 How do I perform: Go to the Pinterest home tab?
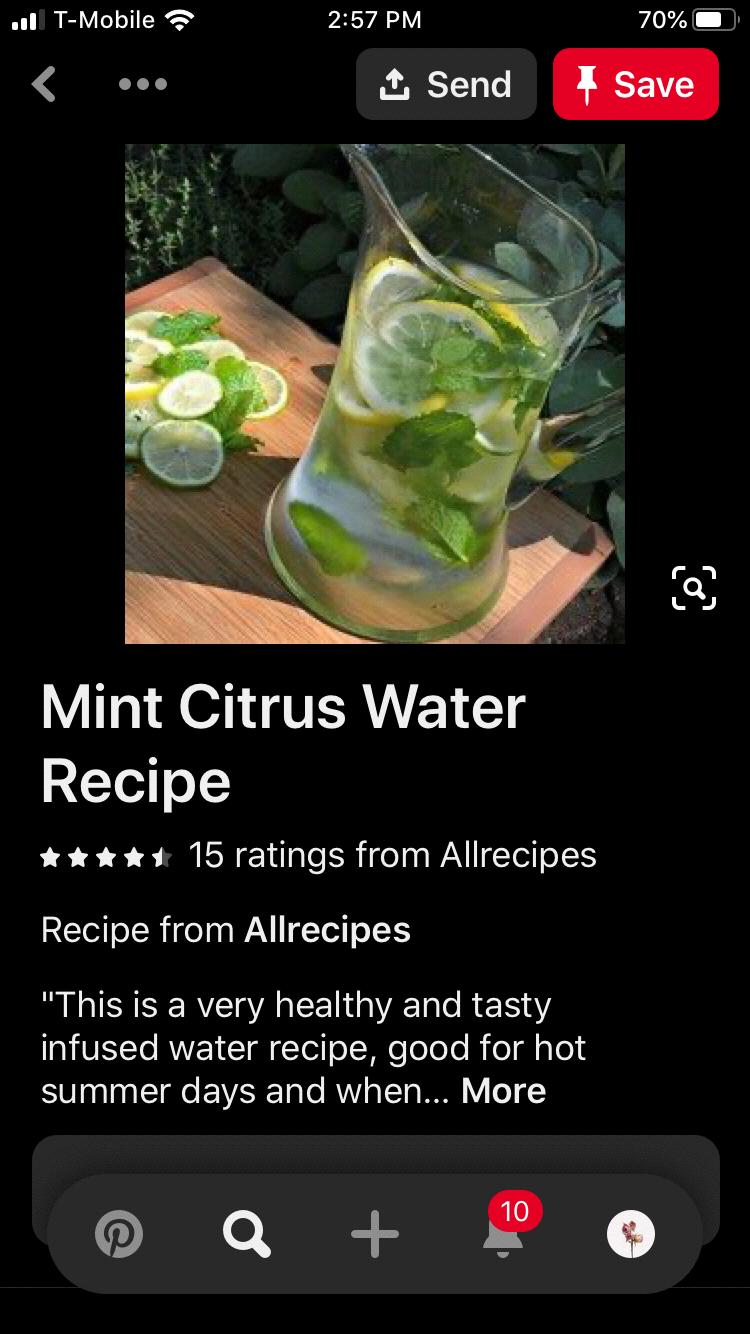tap(119, 1234)
